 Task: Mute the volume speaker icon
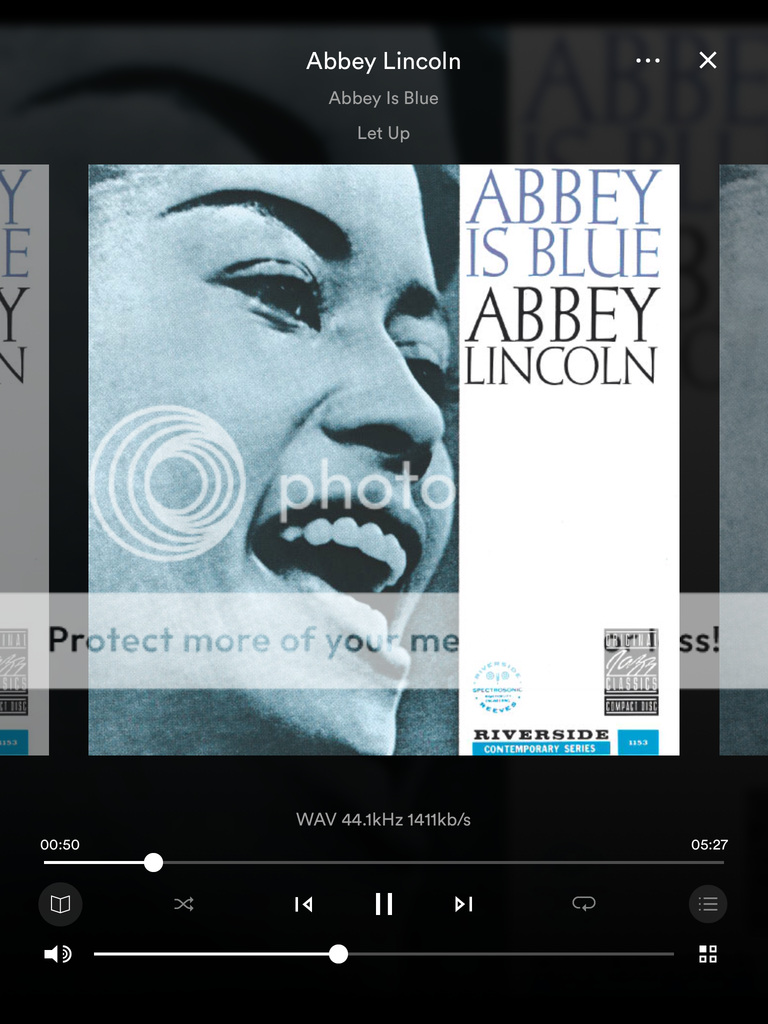point(58,954)
